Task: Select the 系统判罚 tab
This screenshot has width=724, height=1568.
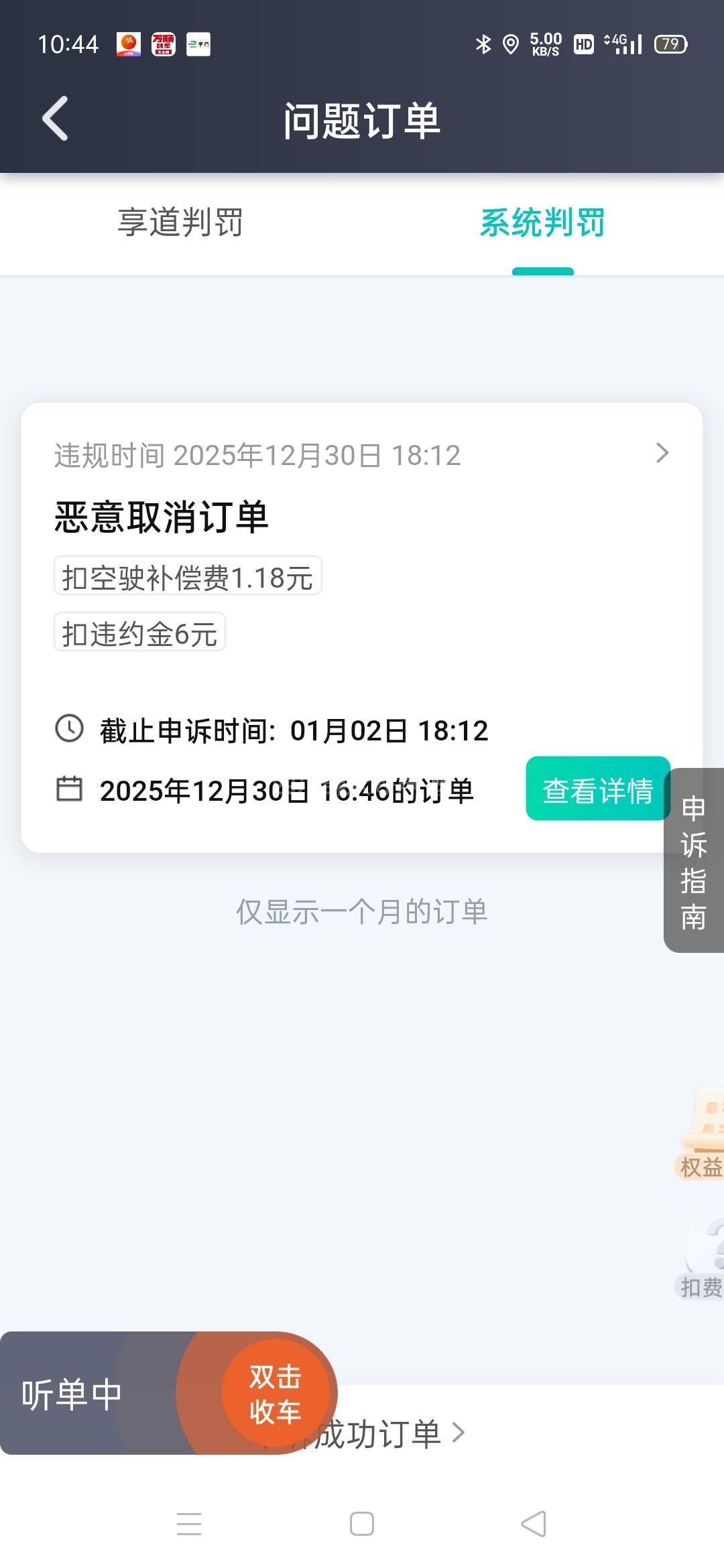Action: [542, 222]
